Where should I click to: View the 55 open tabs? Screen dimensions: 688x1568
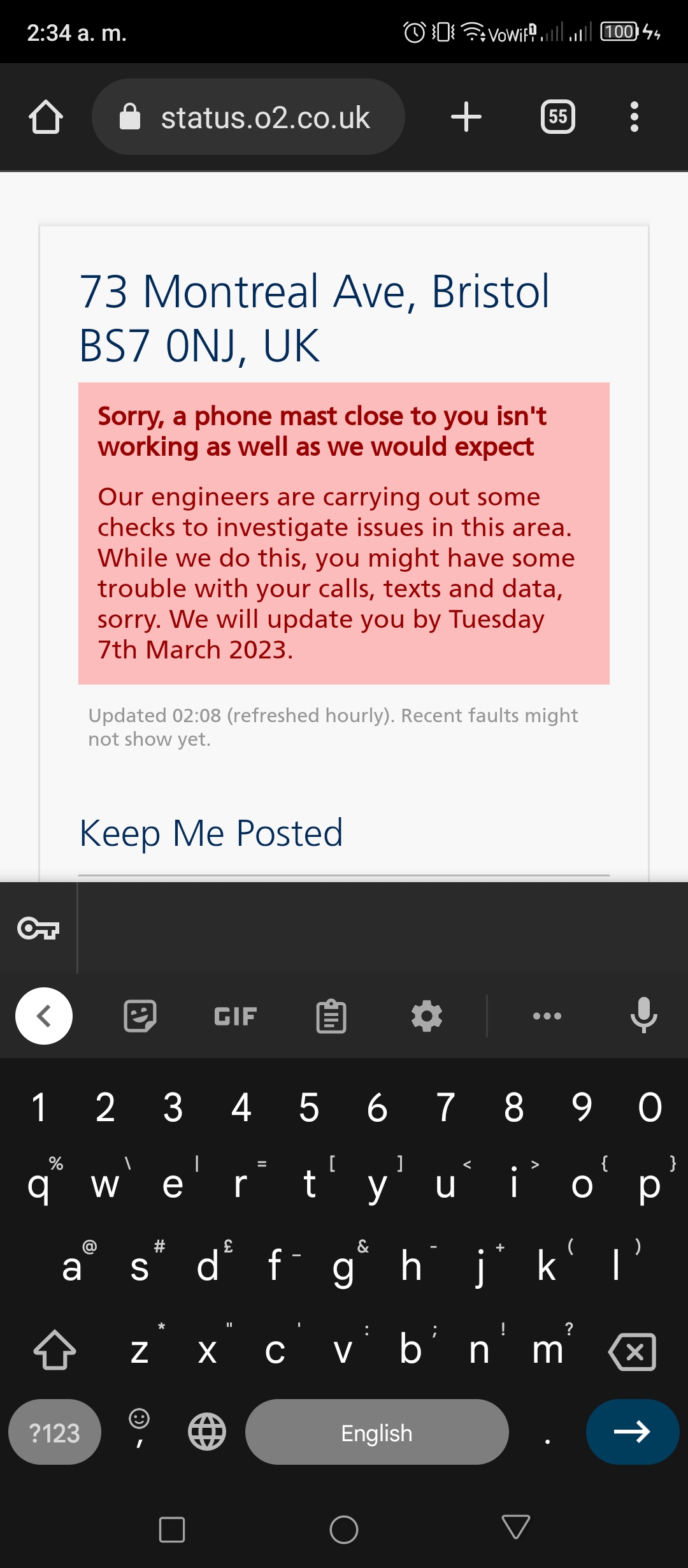558,117
